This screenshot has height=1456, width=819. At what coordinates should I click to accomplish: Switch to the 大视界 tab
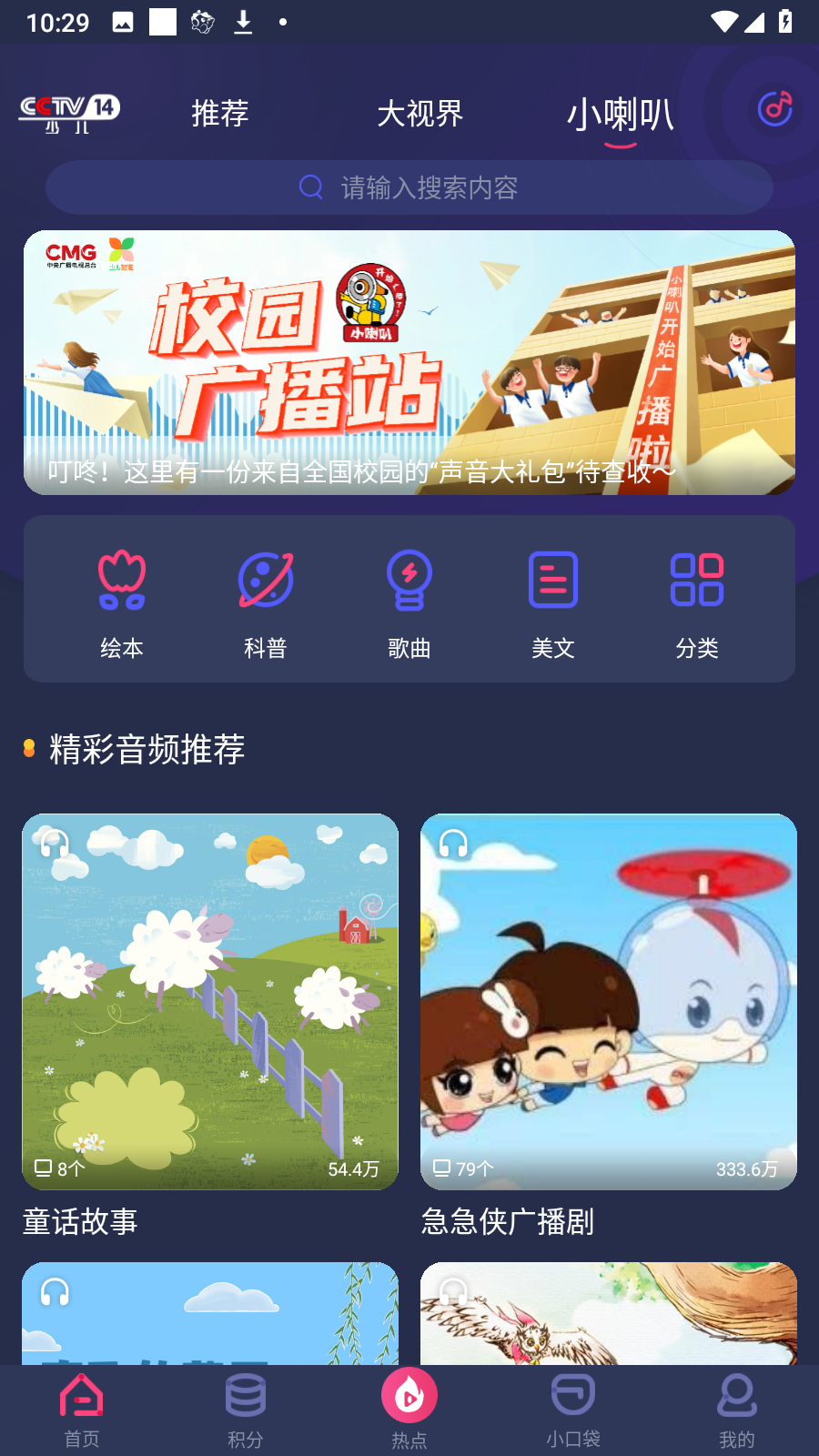421,114
